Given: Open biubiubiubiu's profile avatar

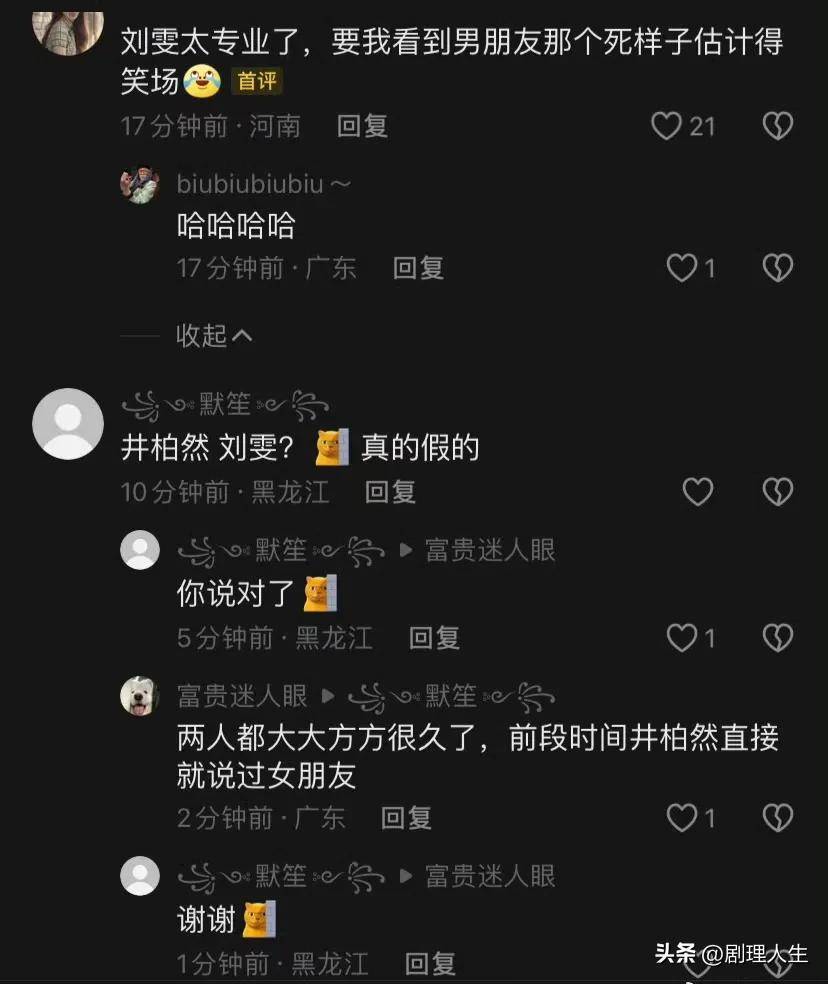Looking at the screenshot, I should 140,185.
